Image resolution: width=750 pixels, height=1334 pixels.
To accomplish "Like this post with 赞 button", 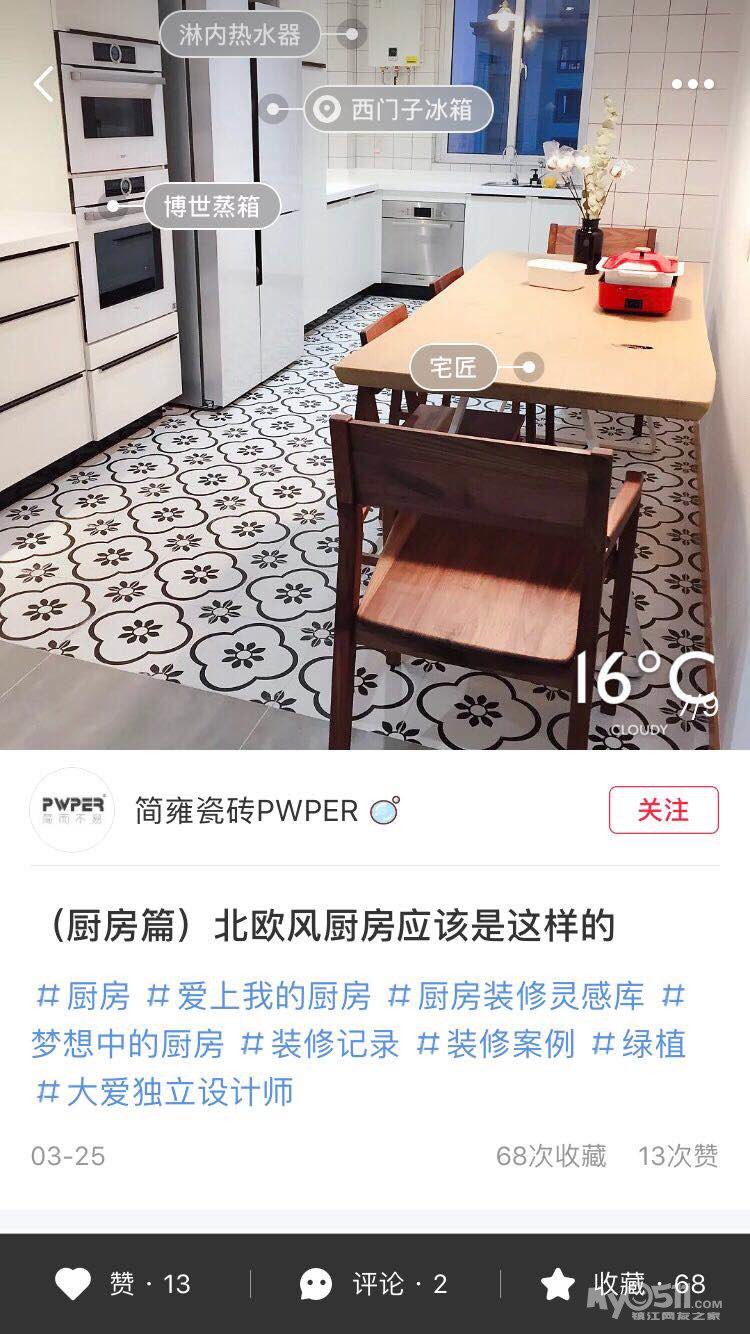I will pos(122,1284).
